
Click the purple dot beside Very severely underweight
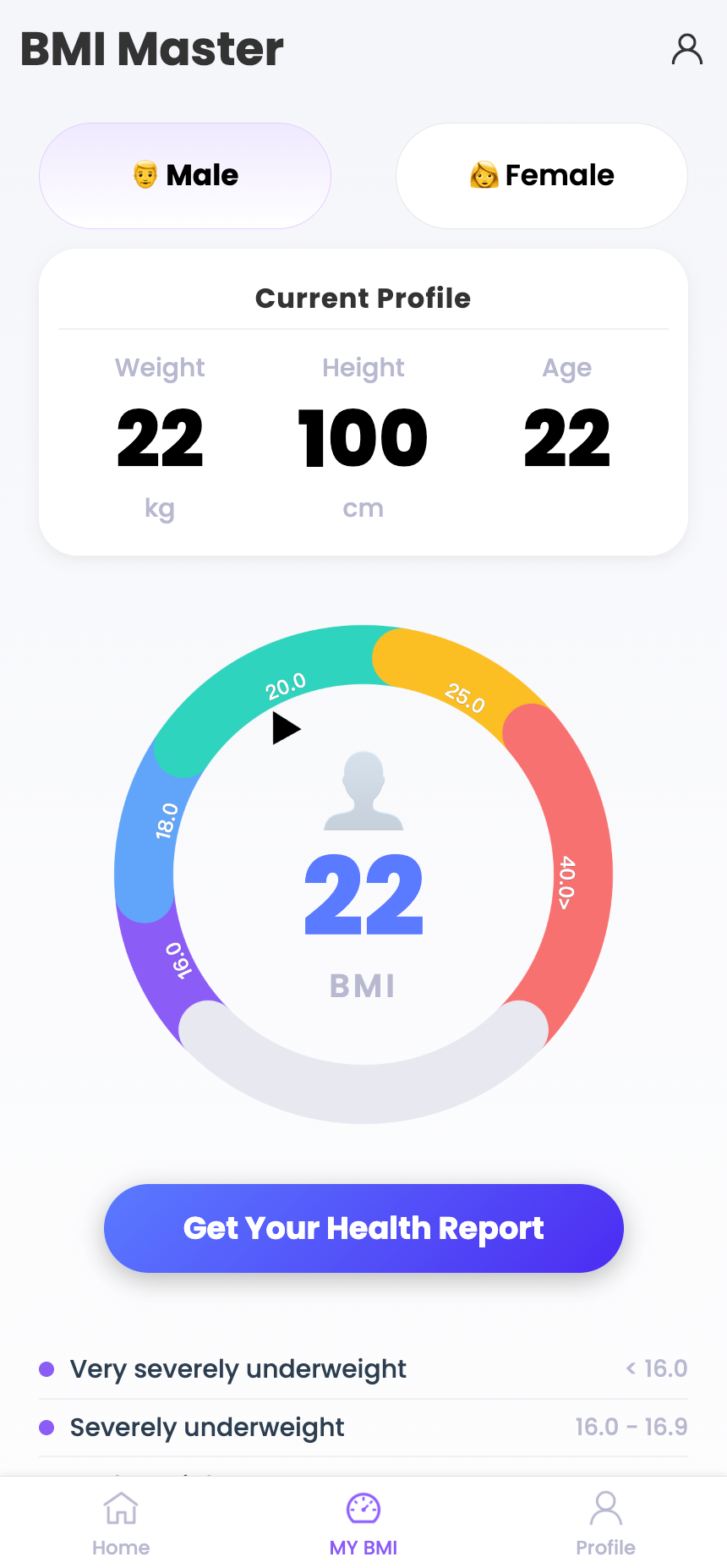click(46, 1368)
